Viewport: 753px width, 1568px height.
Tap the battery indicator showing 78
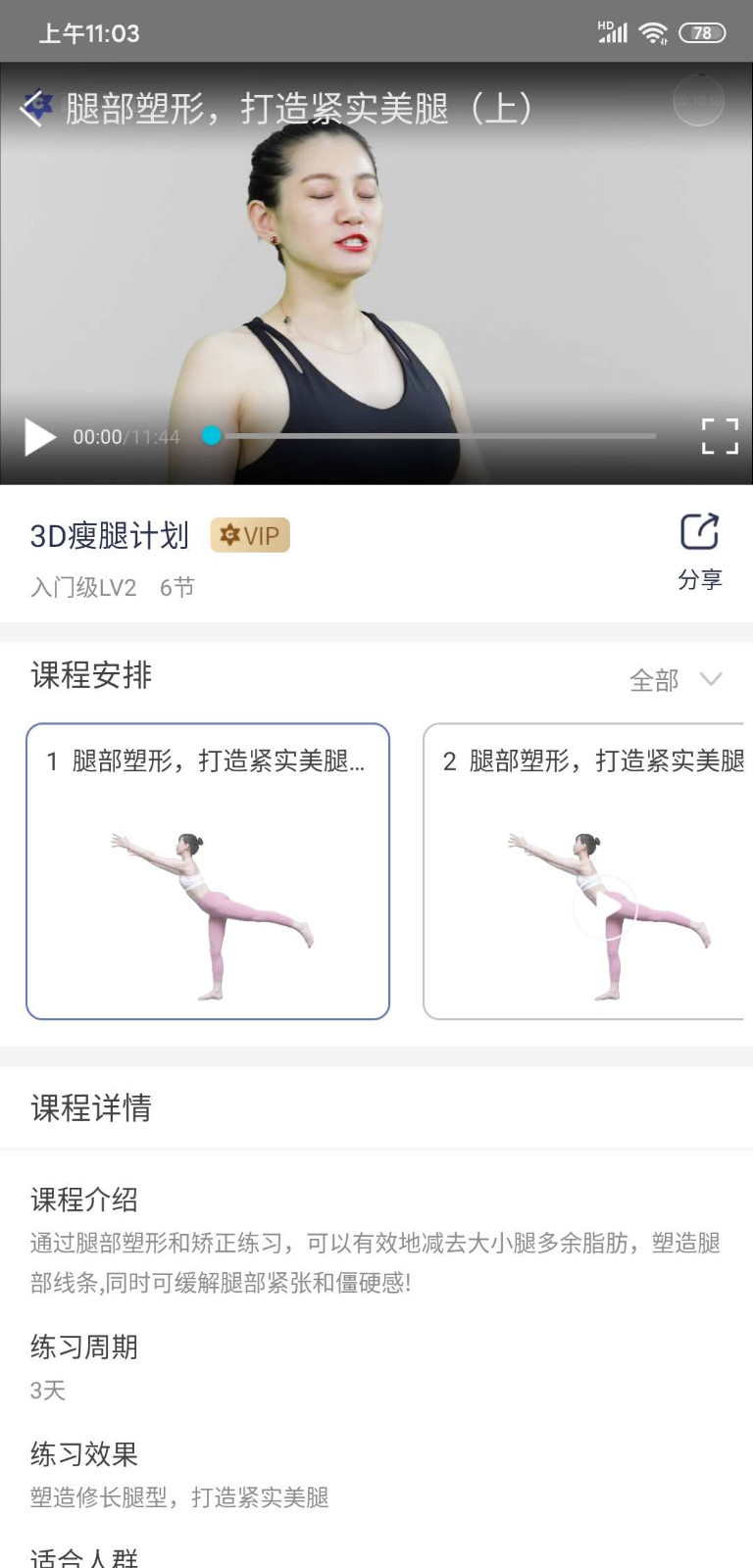(x=701, y=32)
